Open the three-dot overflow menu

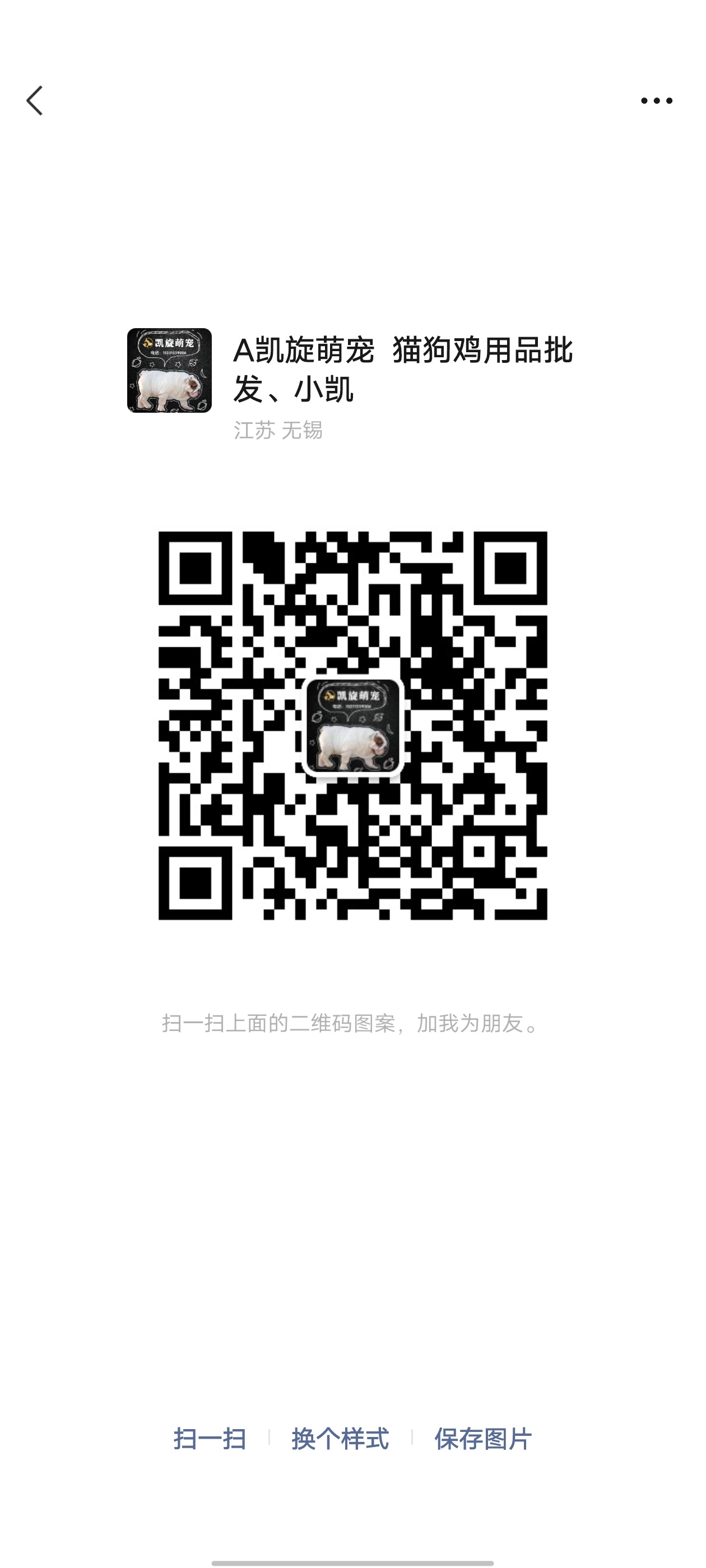point(656,101)
